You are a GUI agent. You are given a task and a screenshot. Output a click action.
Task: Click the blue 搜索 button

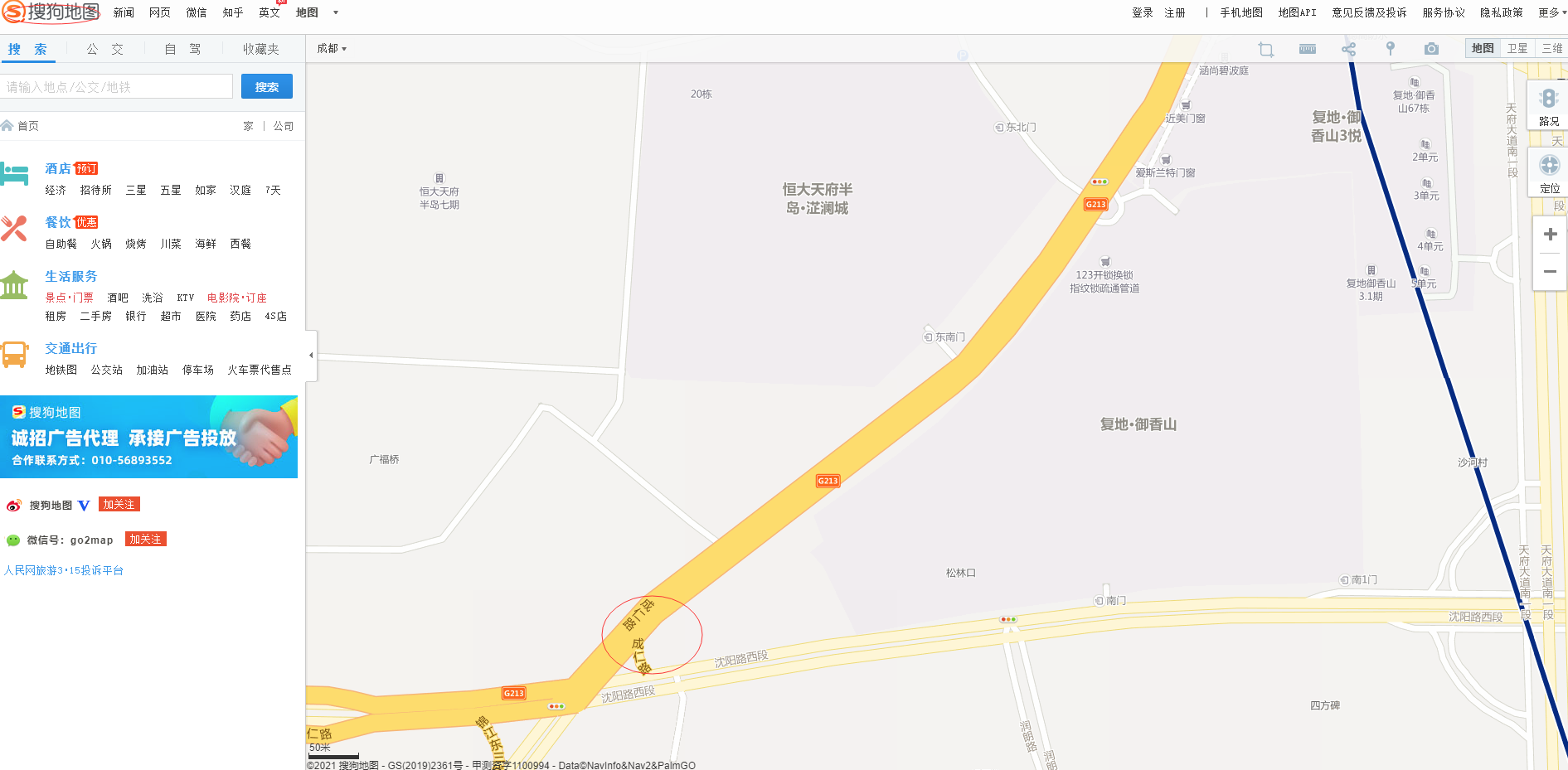click(x=266, y=87)
